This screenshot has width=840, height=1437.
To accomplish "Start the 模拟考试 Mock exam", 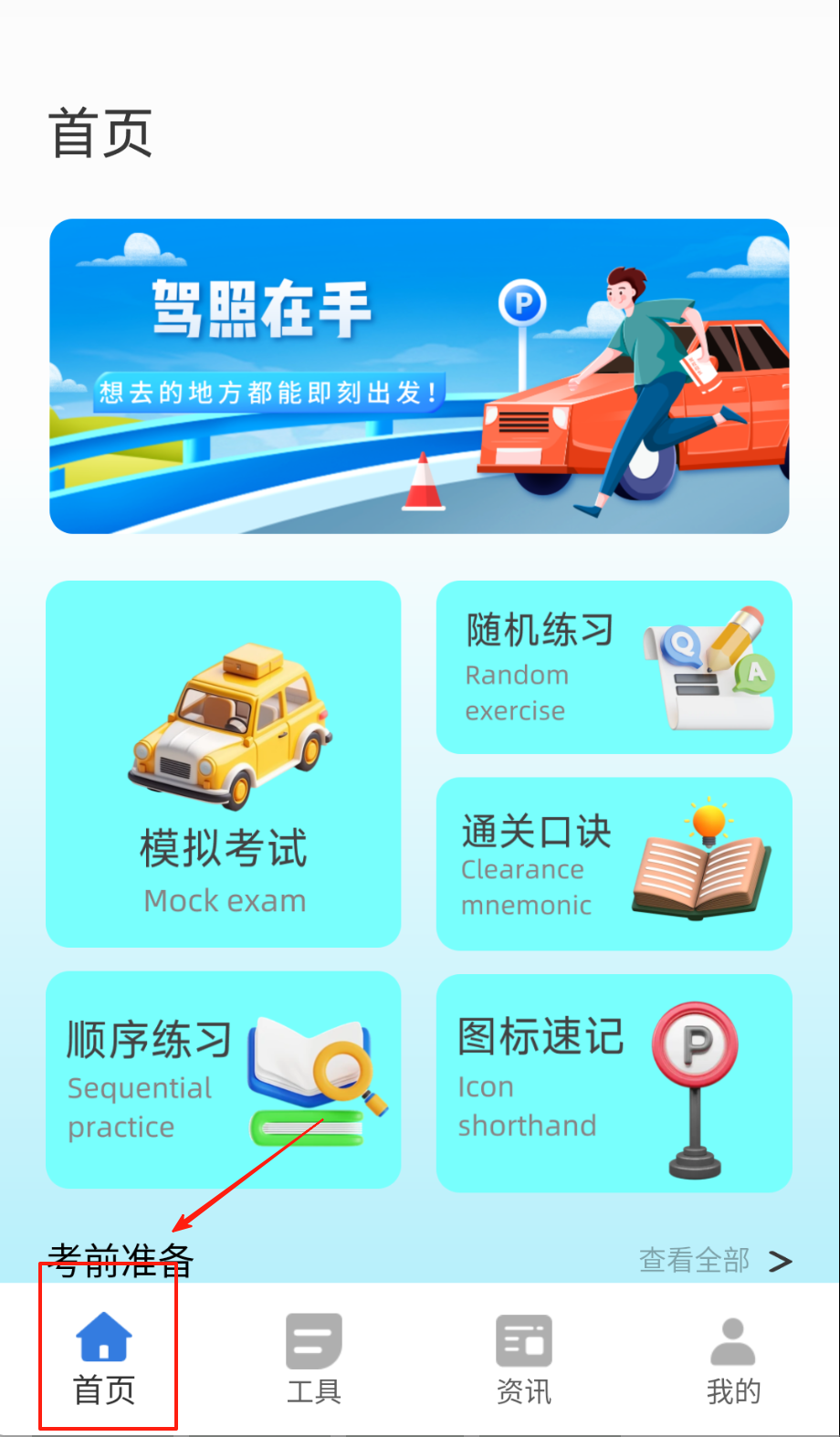I will [224, 764].
